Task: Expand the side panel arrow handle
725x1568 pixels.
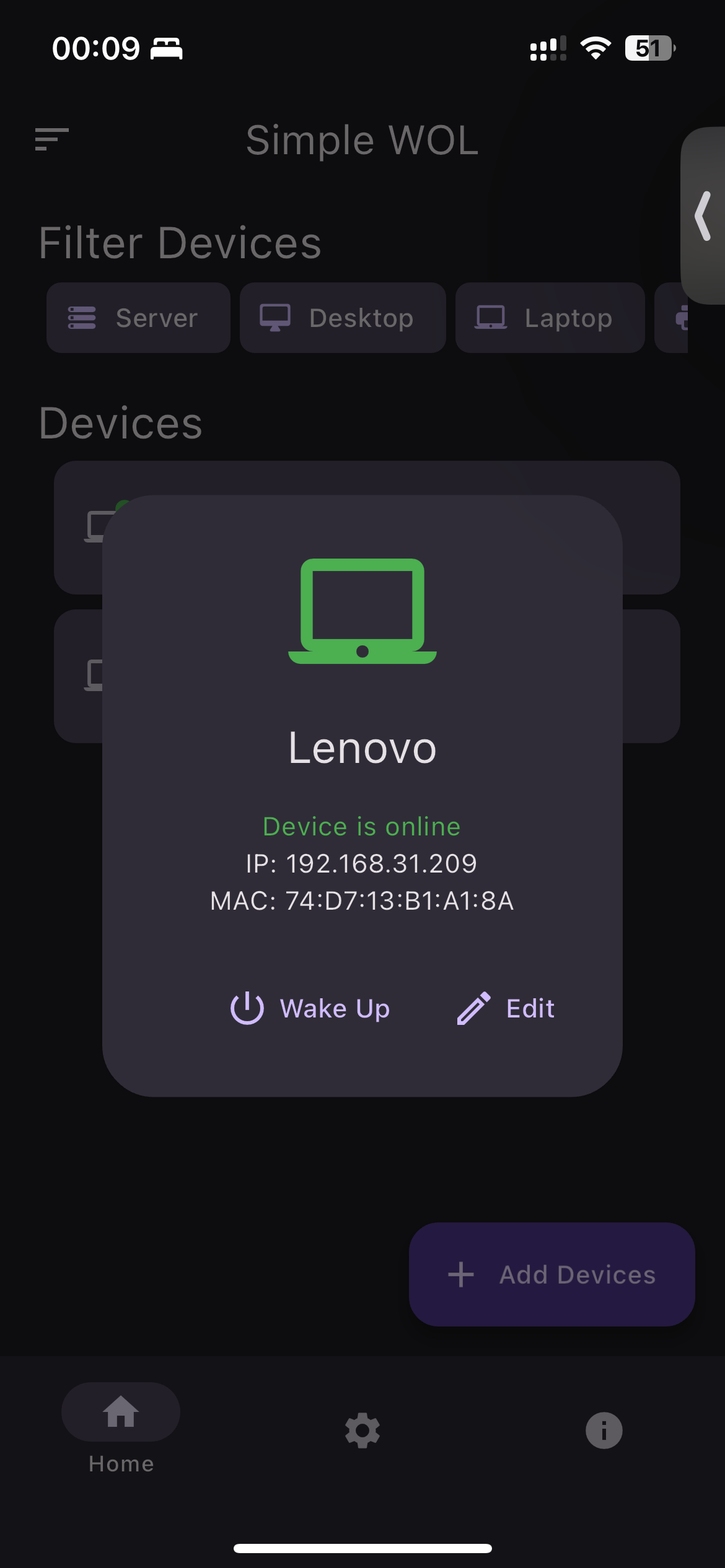Action: coord(703,216)
